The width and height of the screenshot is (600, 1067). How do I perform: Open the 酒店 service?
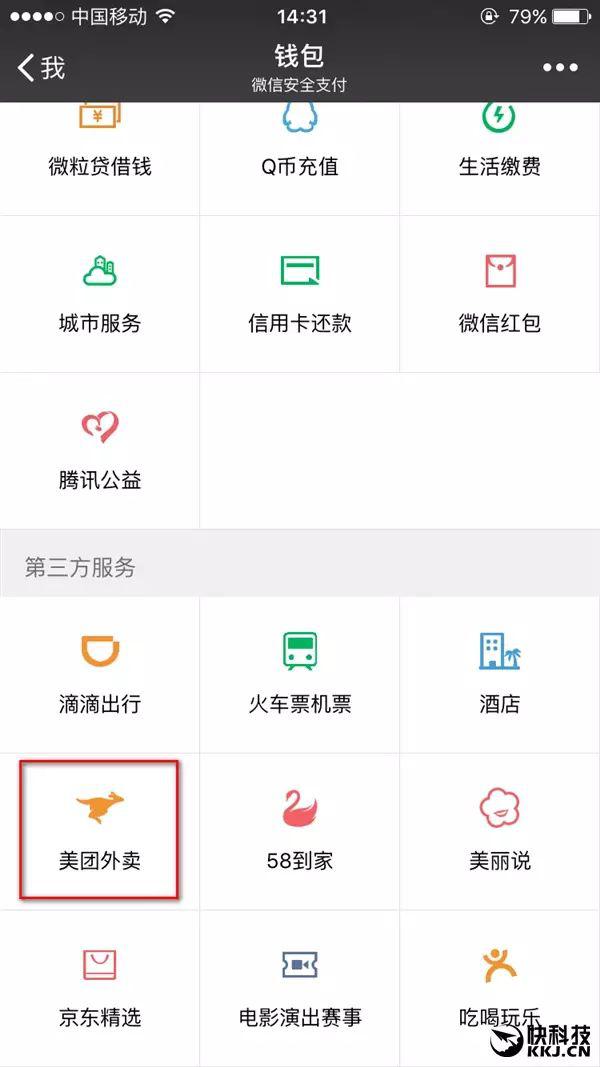(500, 675)
